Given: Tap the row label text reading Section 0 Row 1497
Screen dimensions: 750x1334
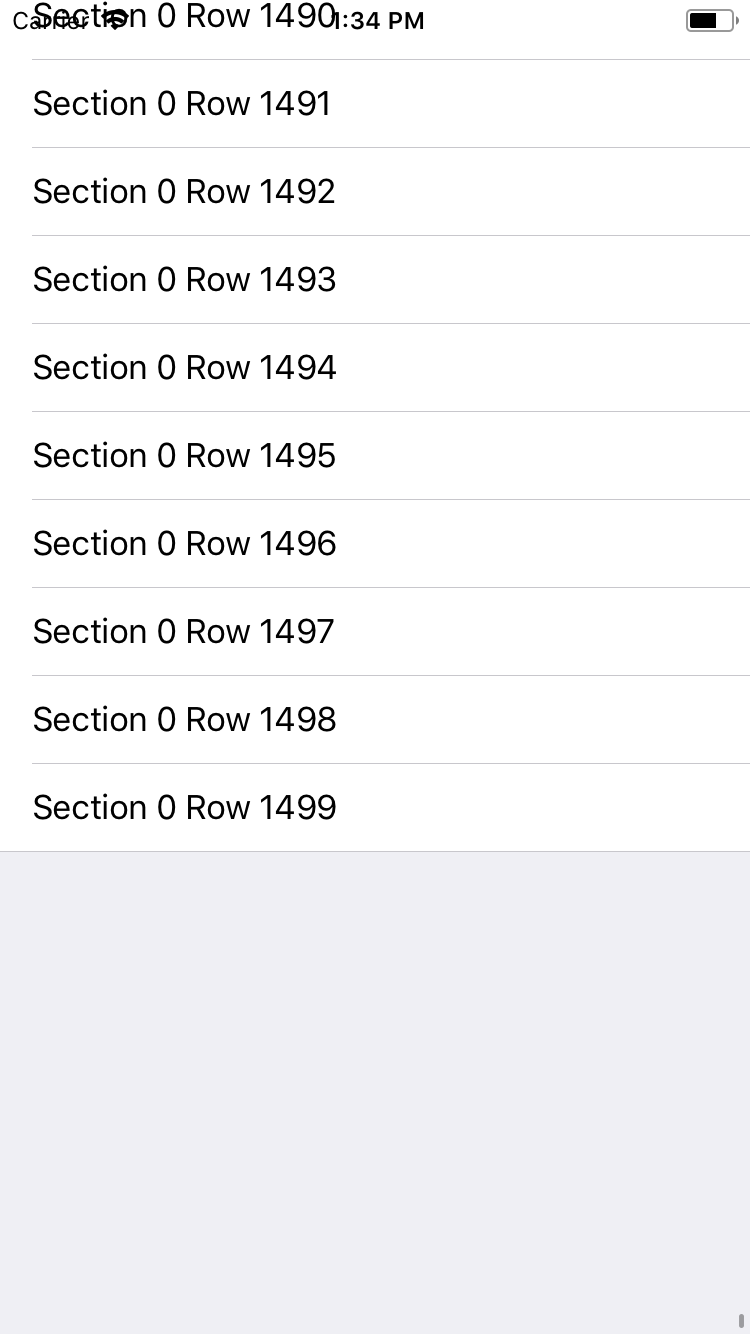Looking at the screenshot, I should pos(182,631).
